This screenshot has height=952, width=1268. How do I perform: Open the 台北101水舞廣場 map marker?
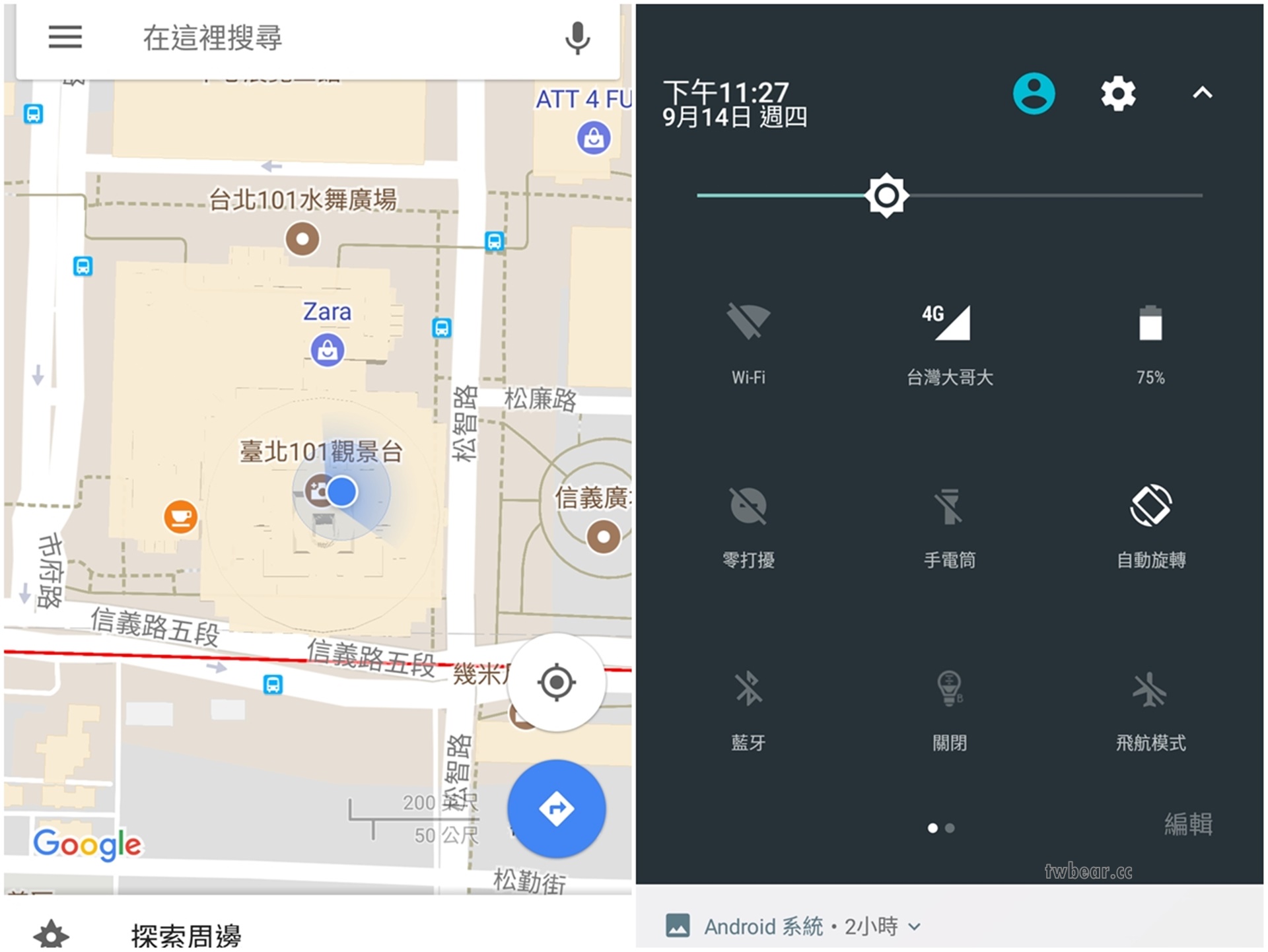coord(302,238)
